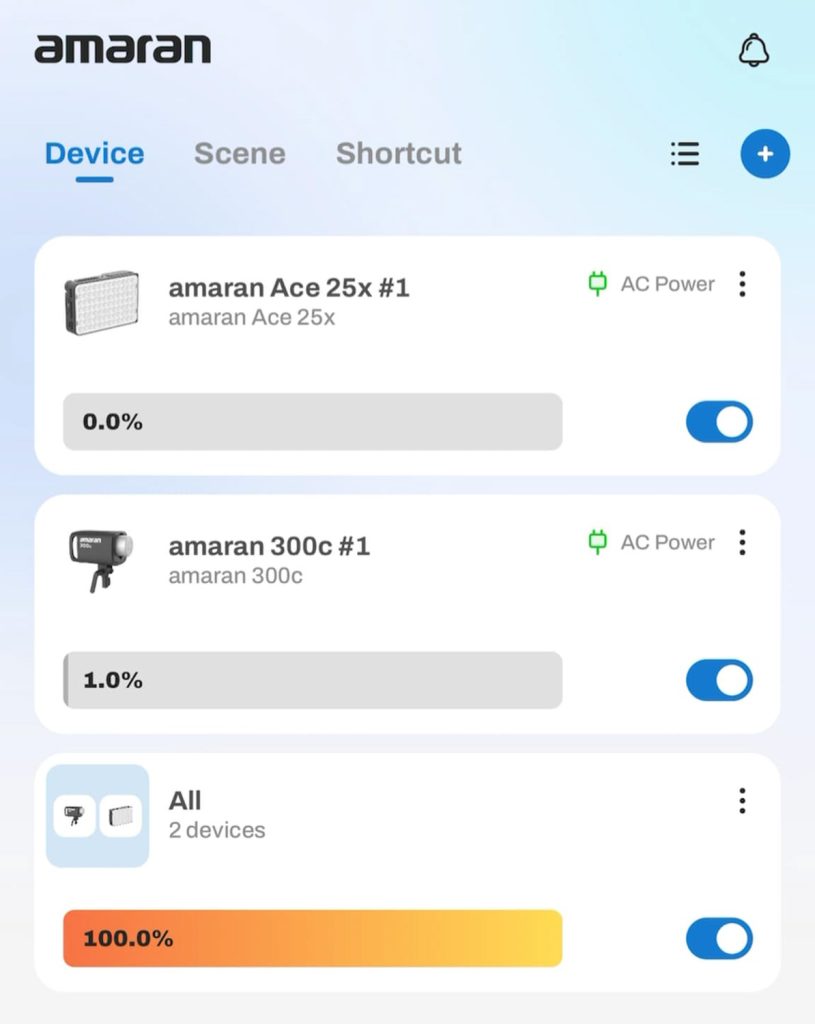Turn off the amaran Ace 25x #1 light

[719, 422]
